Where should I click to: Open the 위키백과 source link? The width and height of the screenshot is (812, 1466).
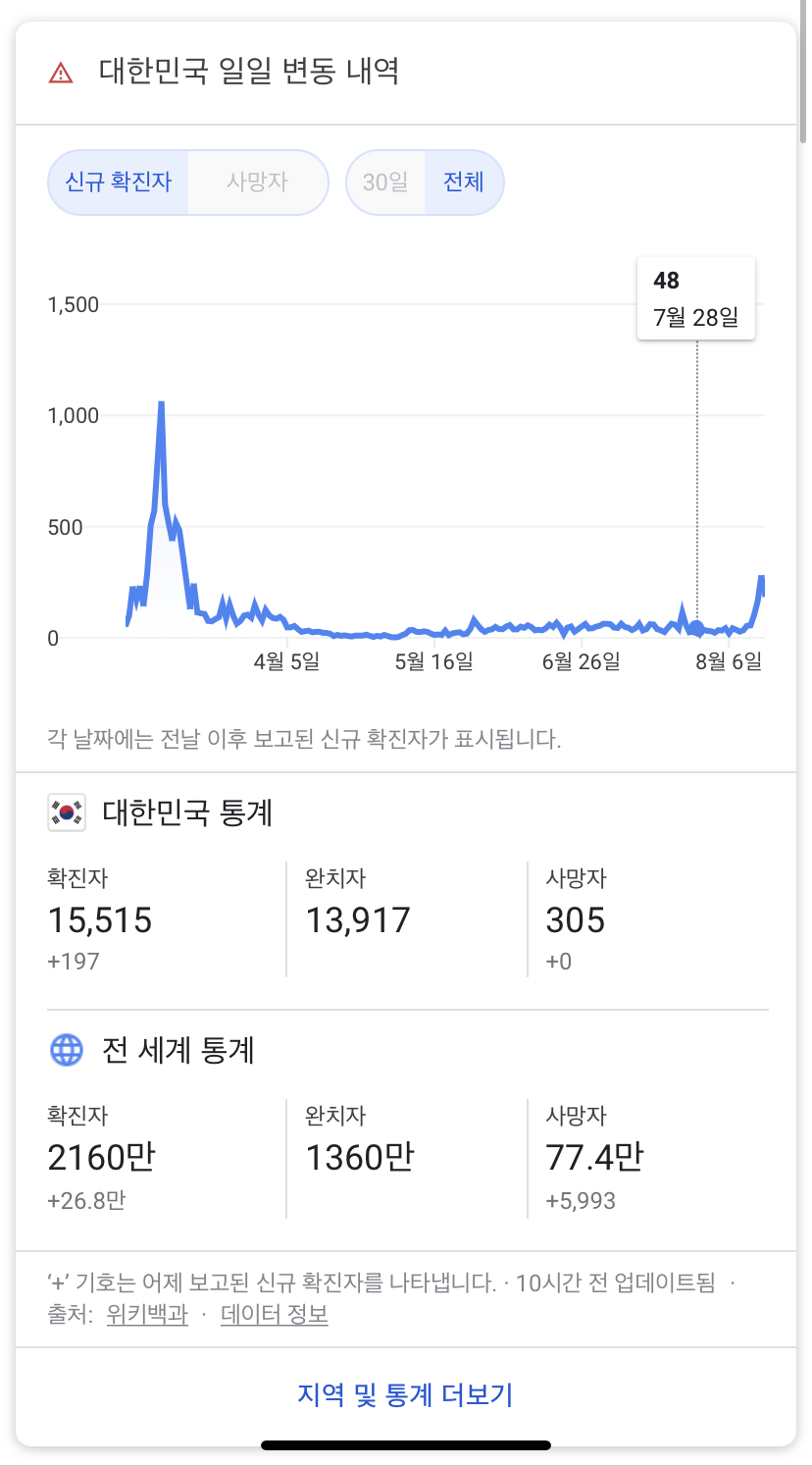(147, 1314)
